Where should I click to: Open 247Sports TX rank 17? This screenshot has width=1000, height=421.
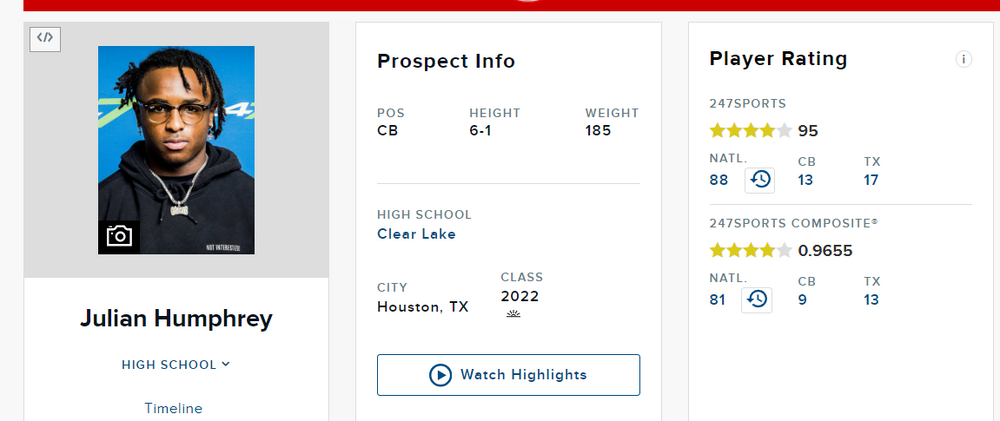871,180
